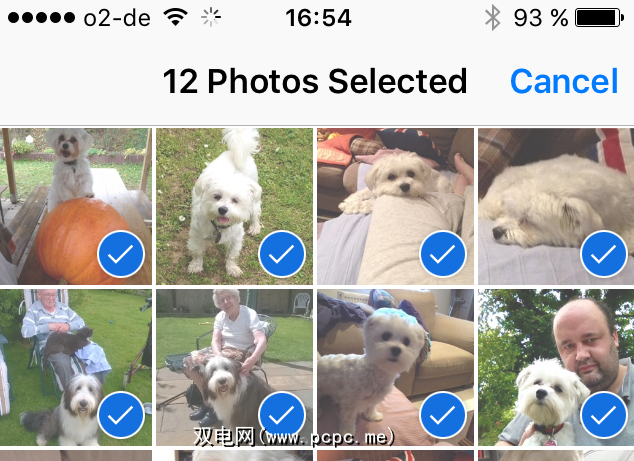The height and width of the screenshot is (461, 634).
Task: Cancel the photo selection
Action: (x=563, y=81)
